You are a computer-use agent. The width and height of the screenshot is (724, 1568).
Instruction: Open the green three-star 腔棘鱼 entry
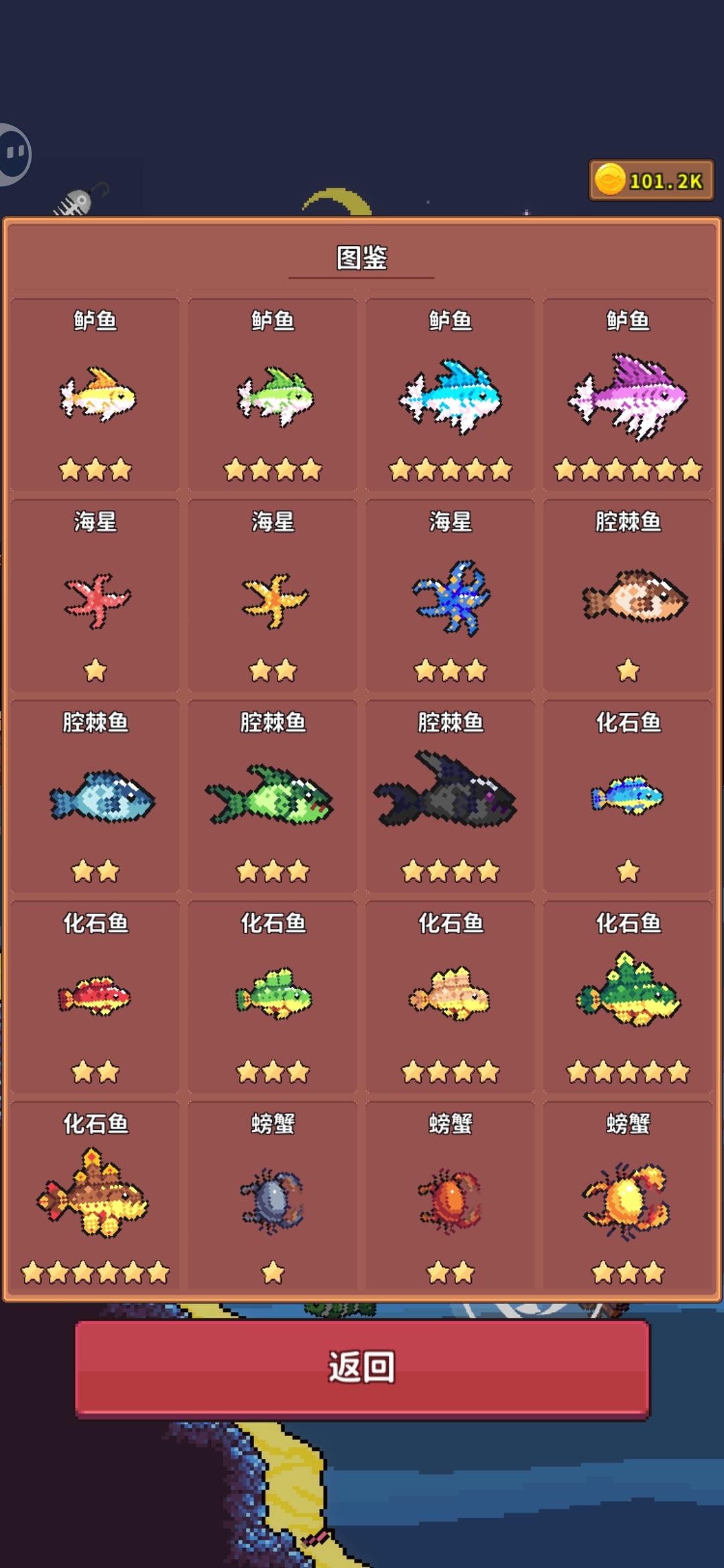(x=272, y=797)
